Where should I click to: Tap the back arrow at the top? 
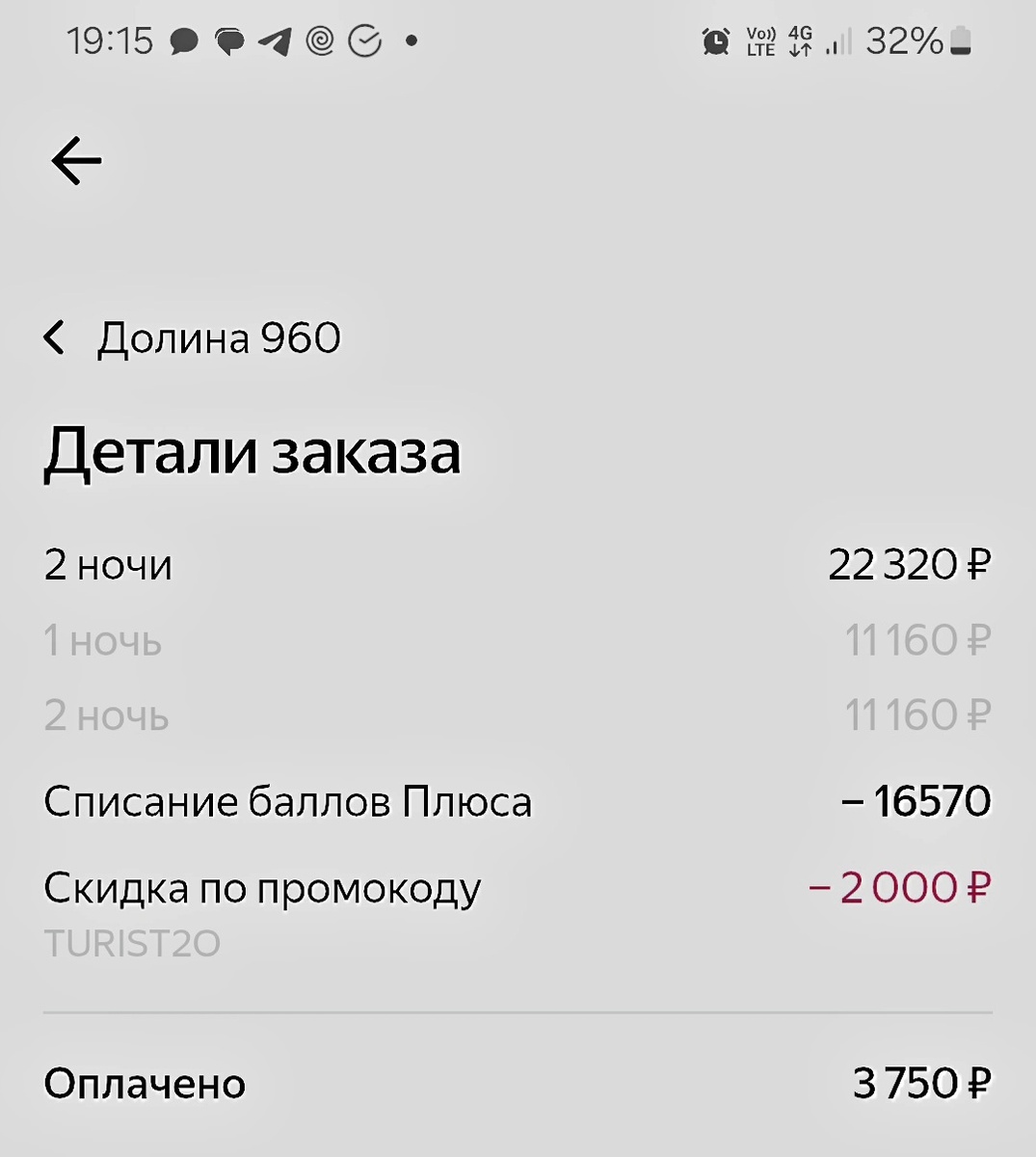(76, 160)
